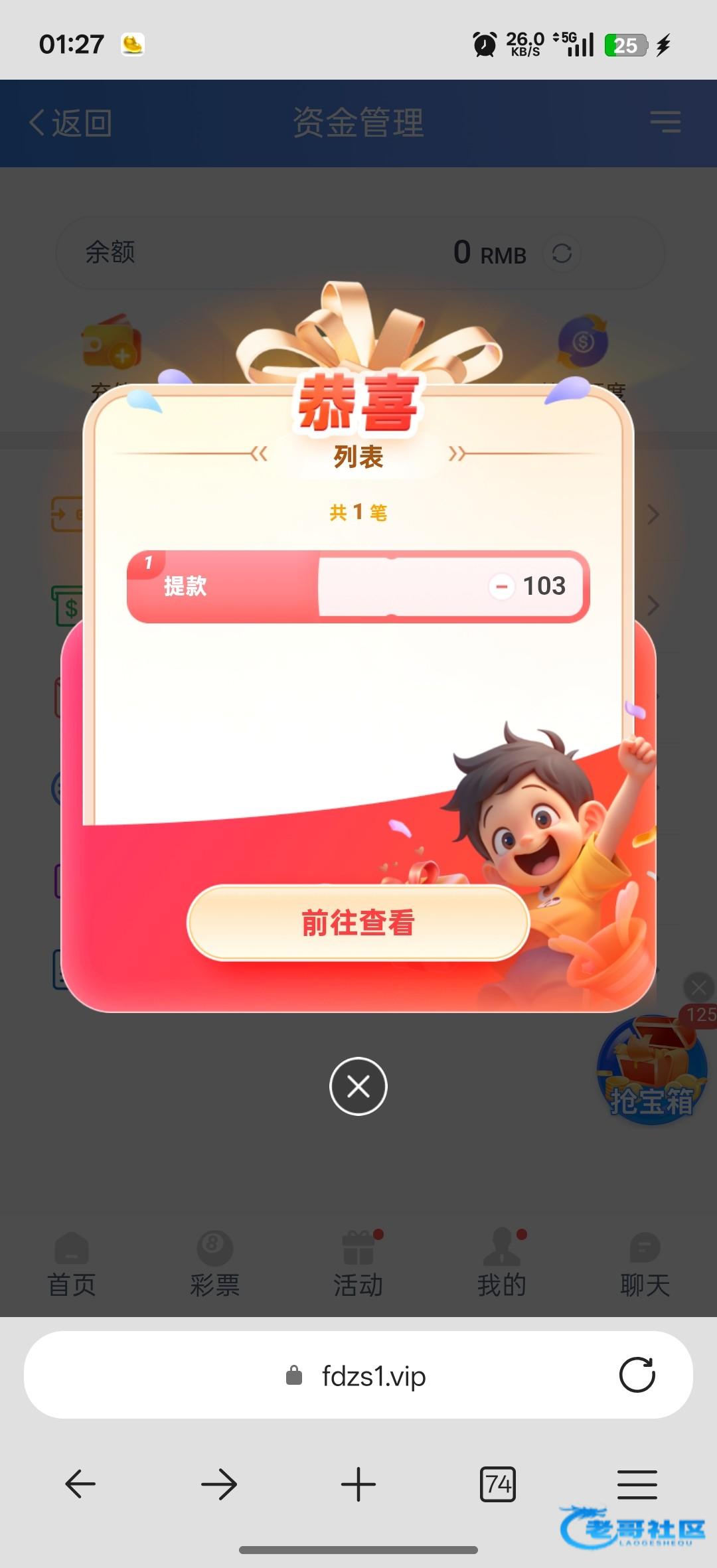Navigate back in the browser toolbar

pyautogui.click(x=80, y=1484)
